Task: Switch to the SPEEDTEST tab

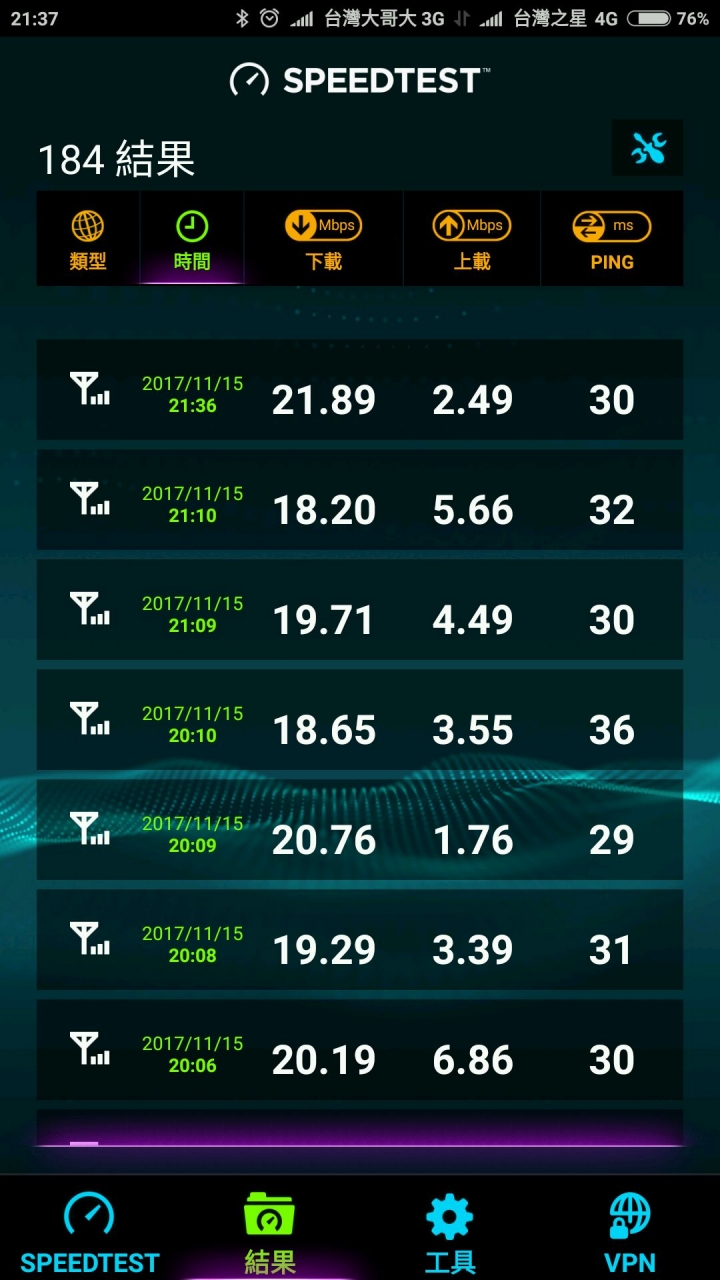Action: coord(90,1232)
